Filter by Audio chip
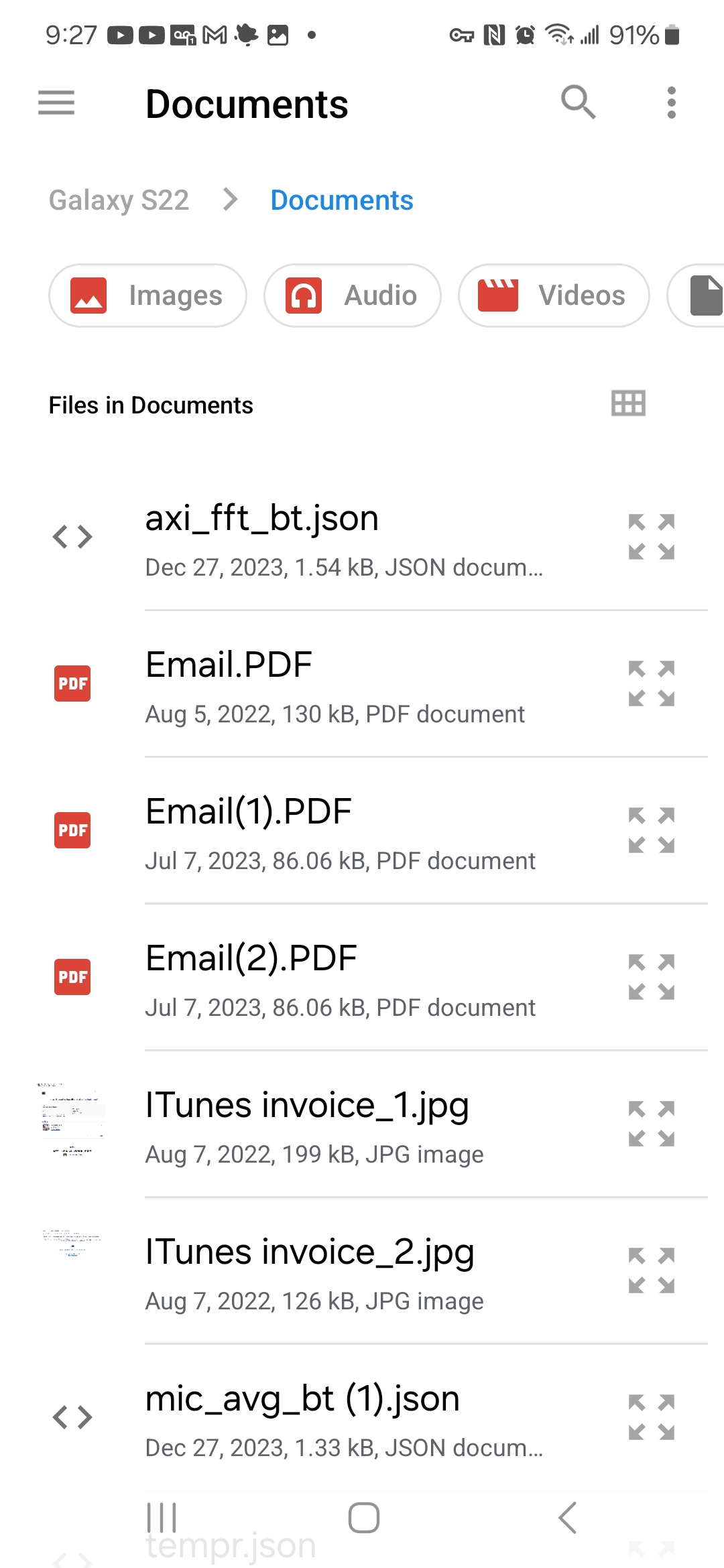This screenshot has height=1568, width=724. click(353, 296)
